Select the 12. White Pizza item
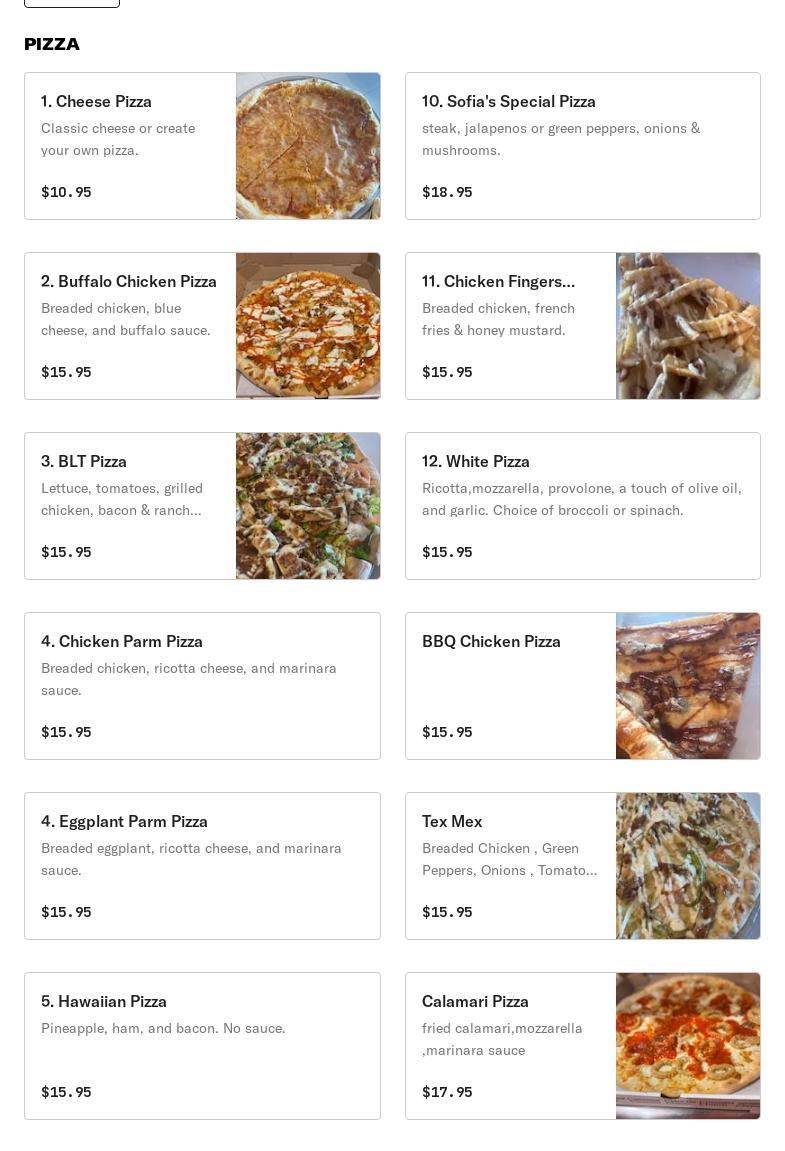Viewport: 785px width, 1151px height. [582, 506]
